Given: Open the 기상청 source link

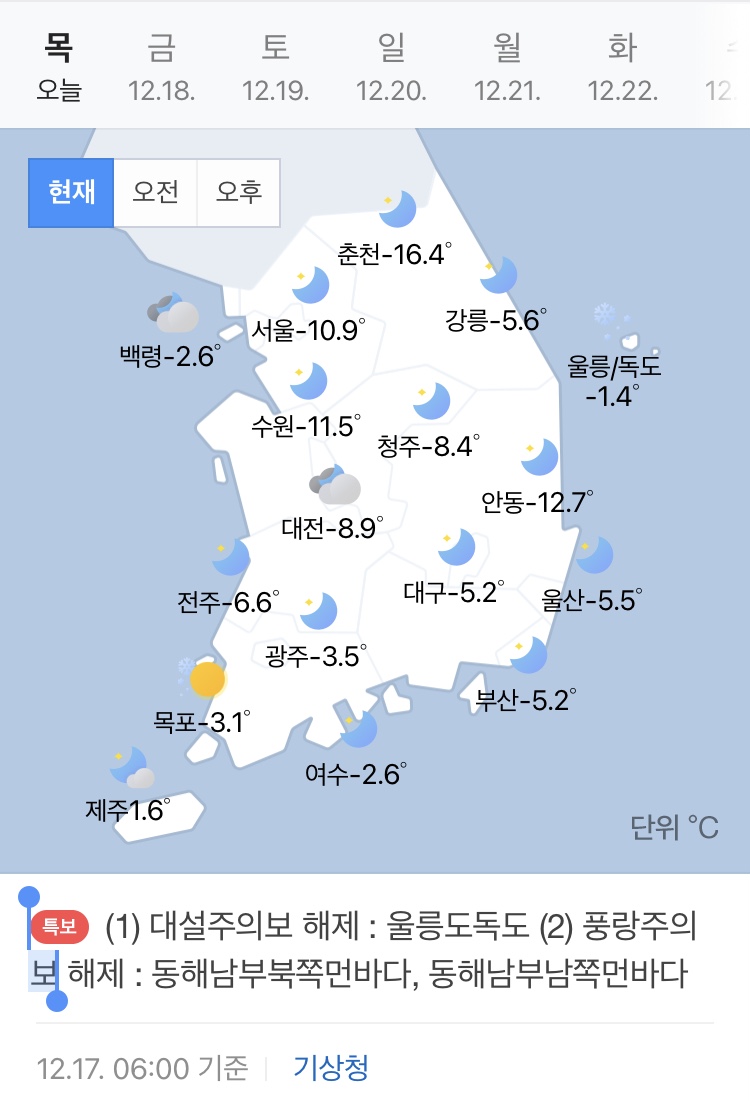Looking at the screenshot, I should tap(330, 1068).
